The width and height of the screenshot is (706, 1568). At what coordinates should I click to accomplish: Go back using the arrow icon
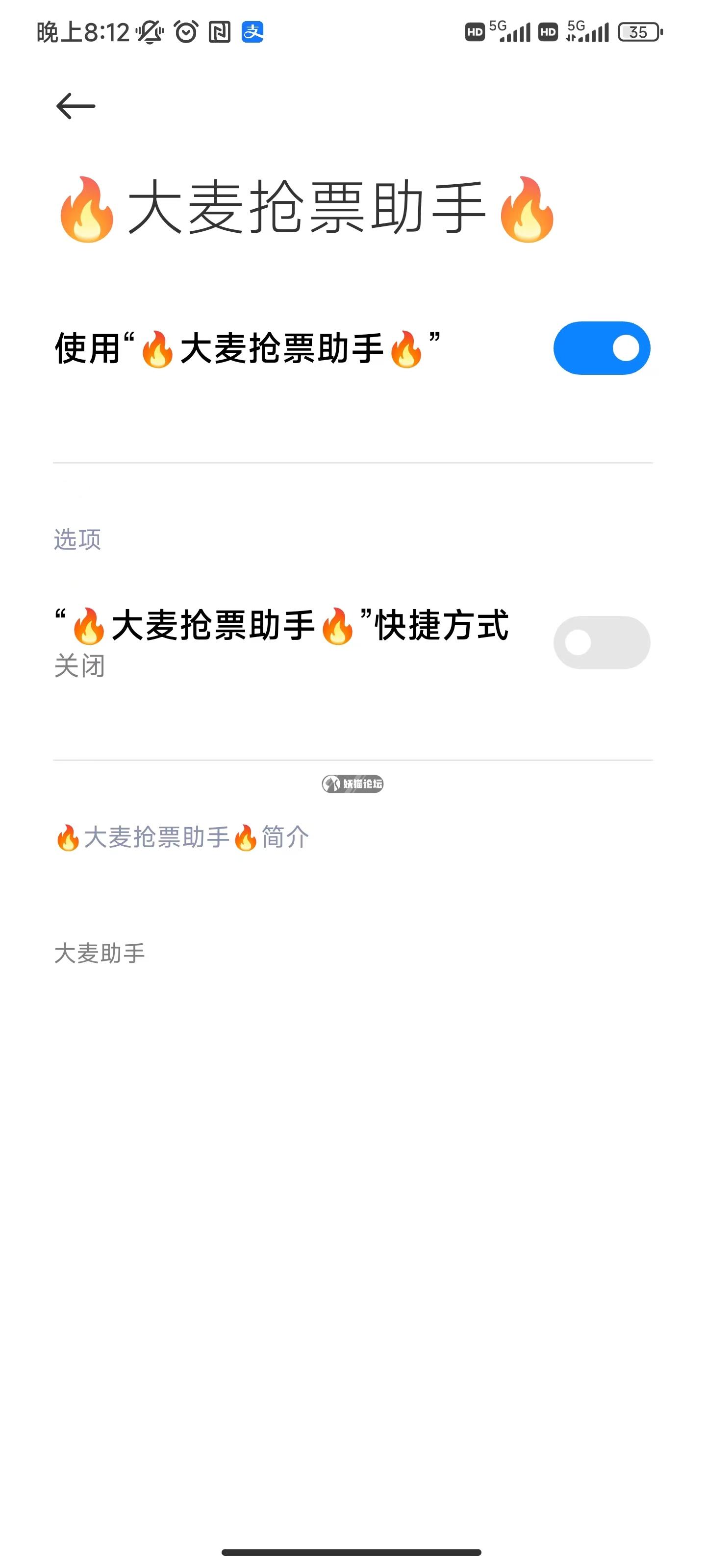76,106
